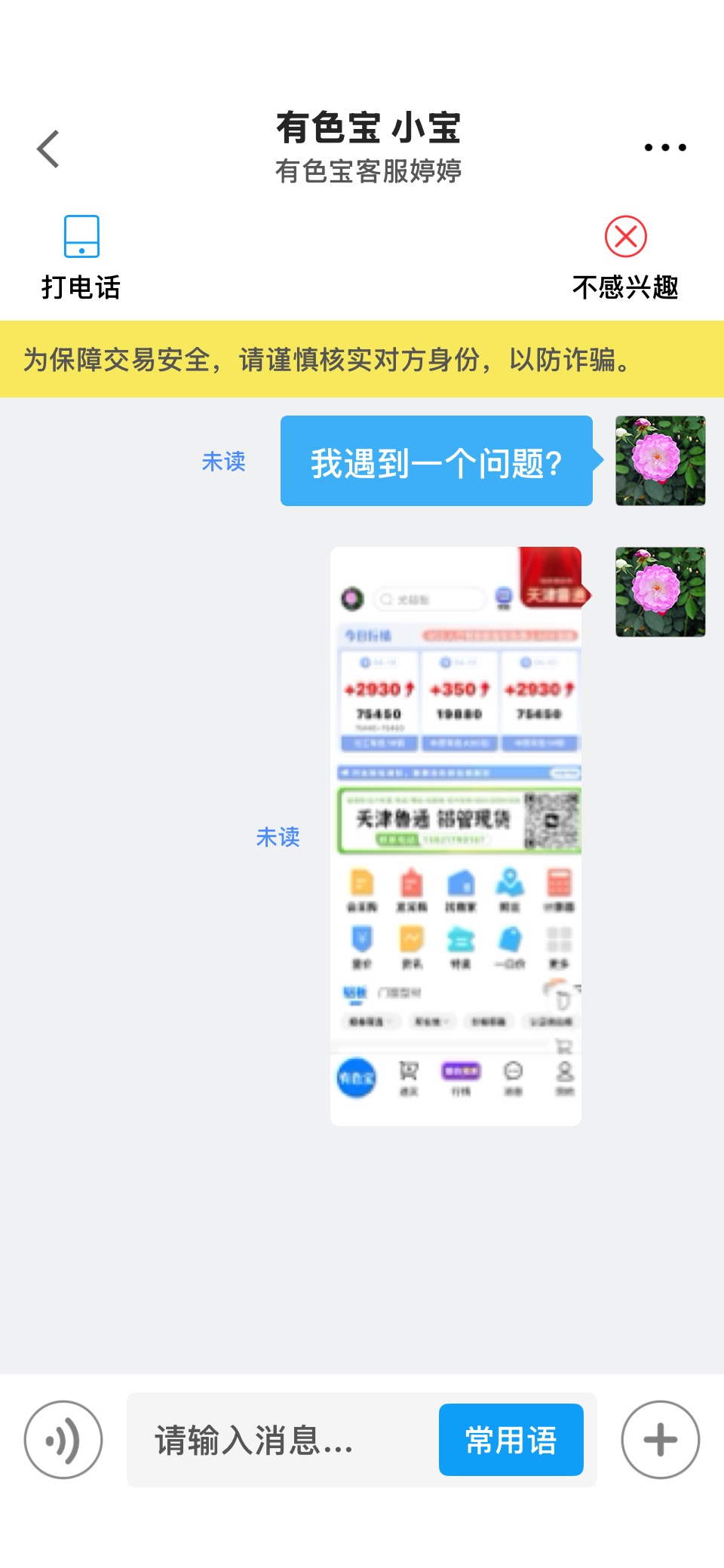
Task: Mark as 不感兴趣
Action: pos(625,258)
